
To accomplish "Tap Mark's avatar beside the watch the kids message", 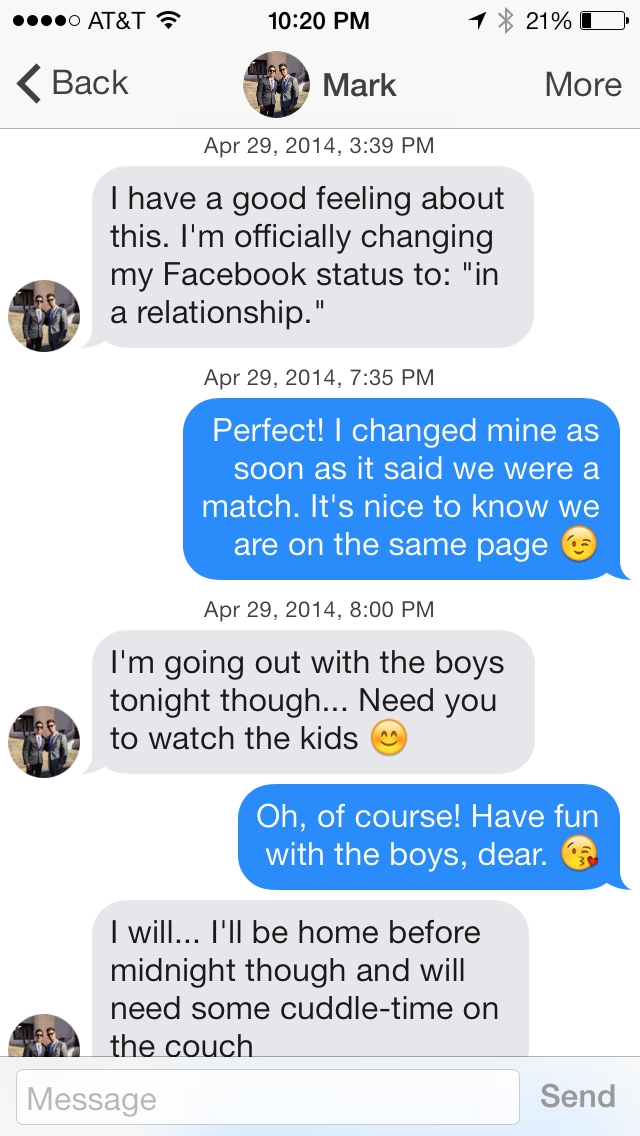I will (44, 742).
